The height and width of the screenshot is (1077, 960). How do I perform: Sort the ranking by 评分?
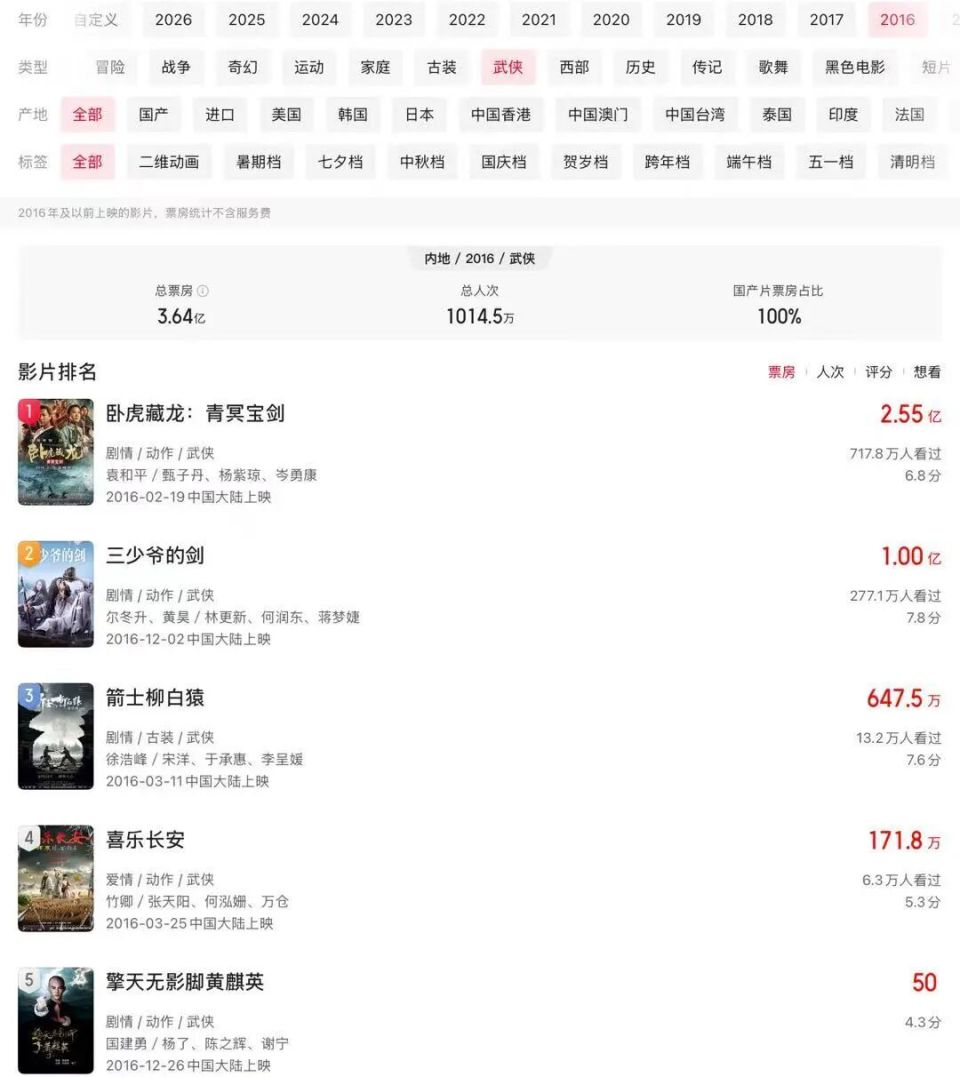pos(877,372)
